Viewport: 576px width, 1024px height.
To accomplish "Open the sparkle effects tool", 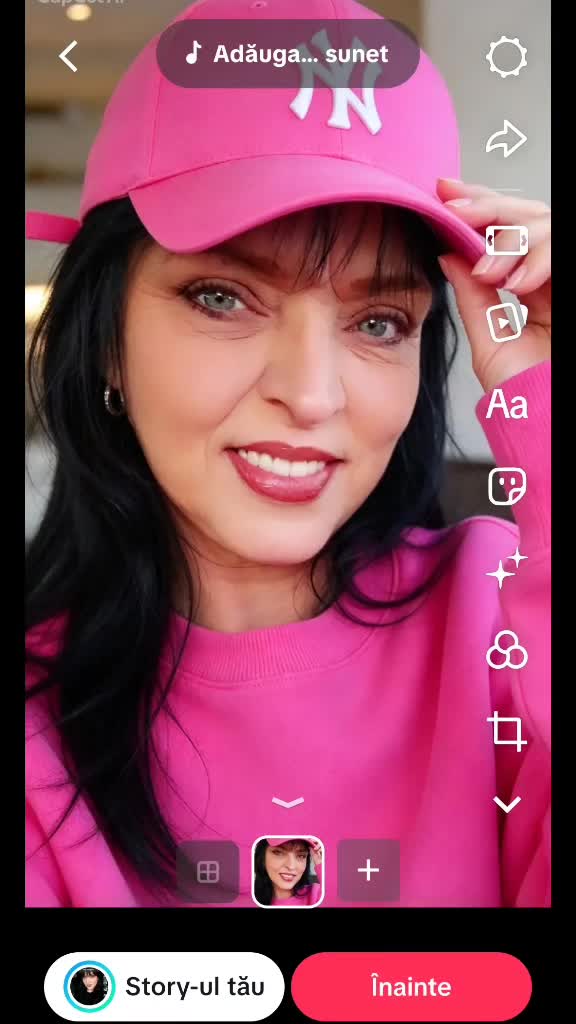I will tap(507, 568).
